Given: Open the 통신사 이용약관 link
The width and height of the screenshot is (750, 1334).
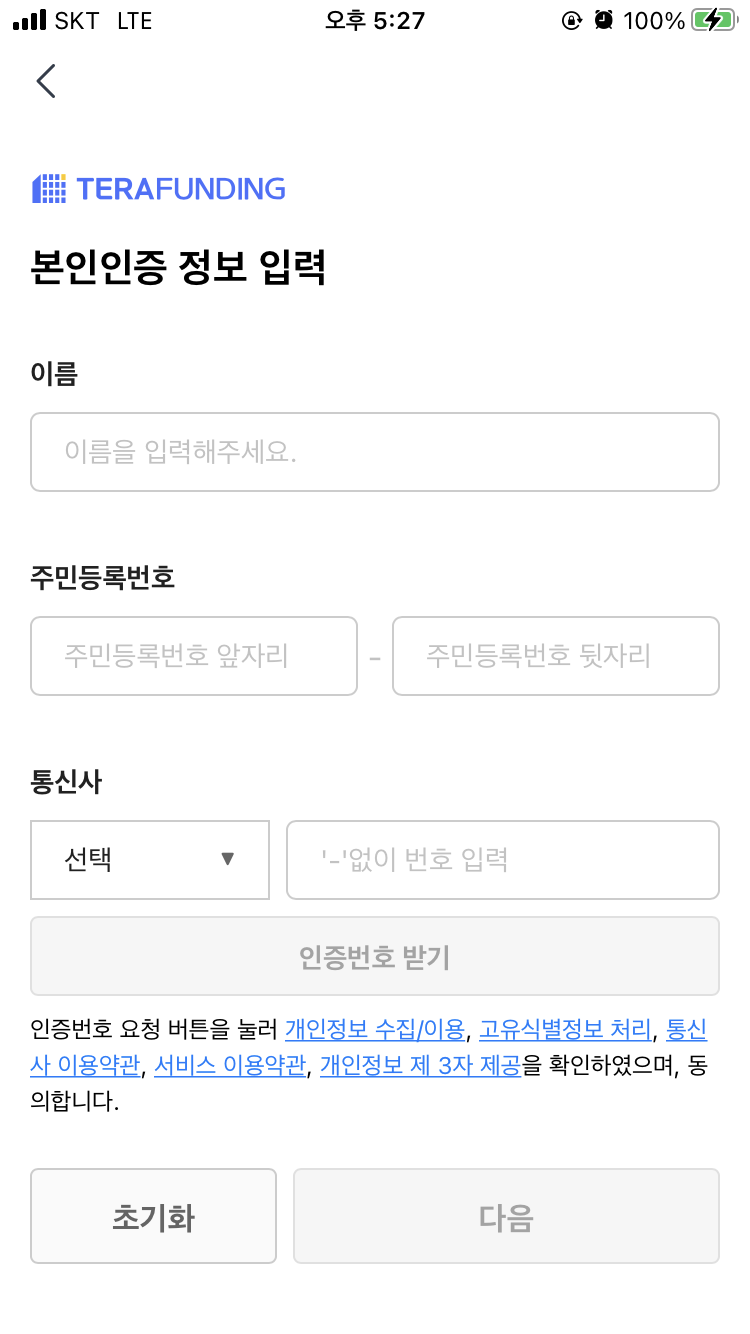Looking at the screenshot, I should click(85, 1066).
